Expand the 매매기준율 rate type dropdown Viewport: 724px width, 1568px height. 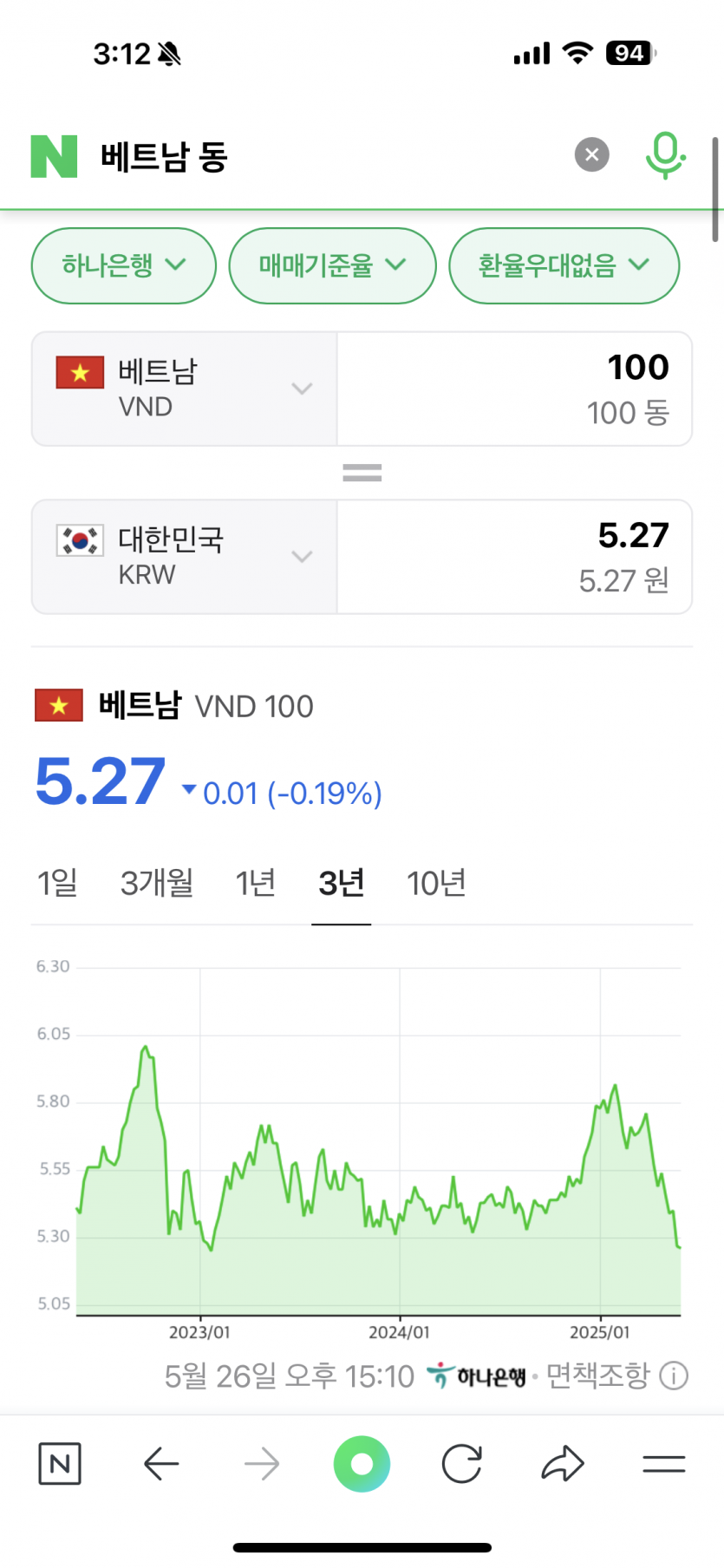pyautogui.click(x=332, y=265)
